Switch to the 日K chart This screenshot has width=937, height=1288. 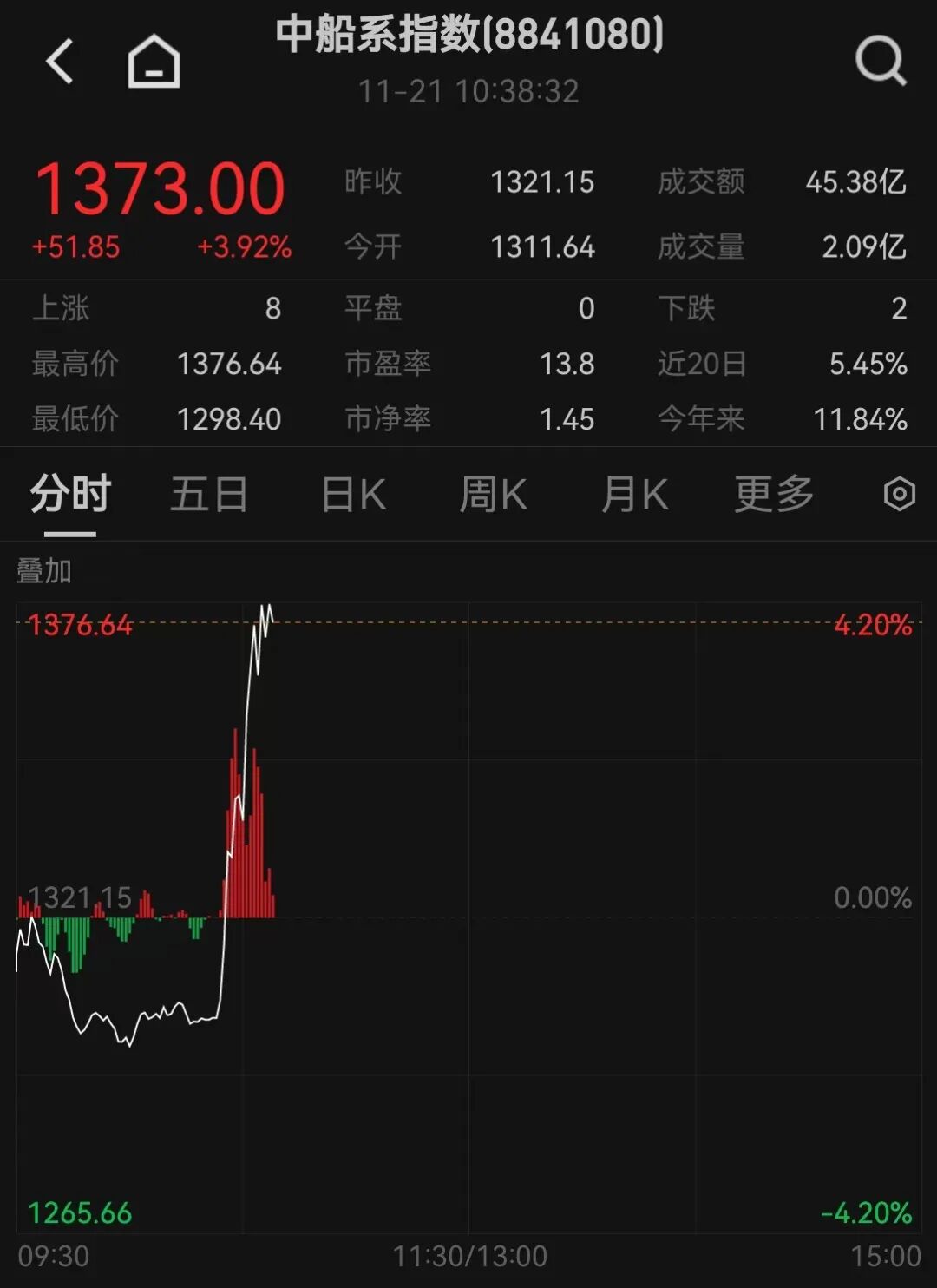pos(353,495)
